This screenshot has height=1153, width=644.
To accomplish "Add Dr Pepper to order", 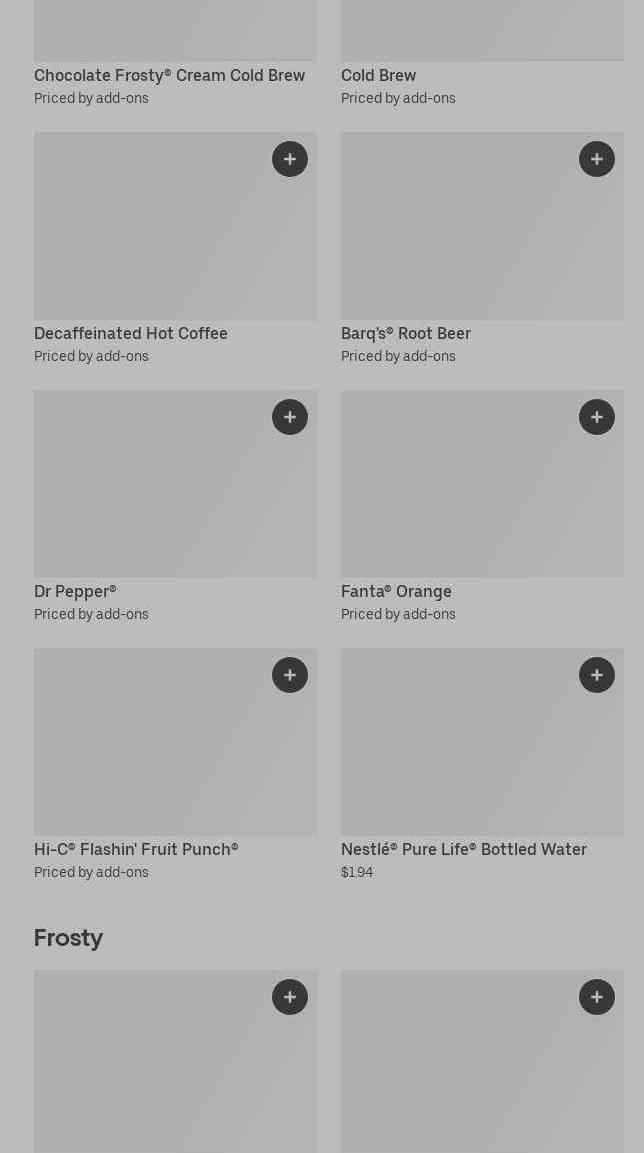I will [x=290, y=417].
